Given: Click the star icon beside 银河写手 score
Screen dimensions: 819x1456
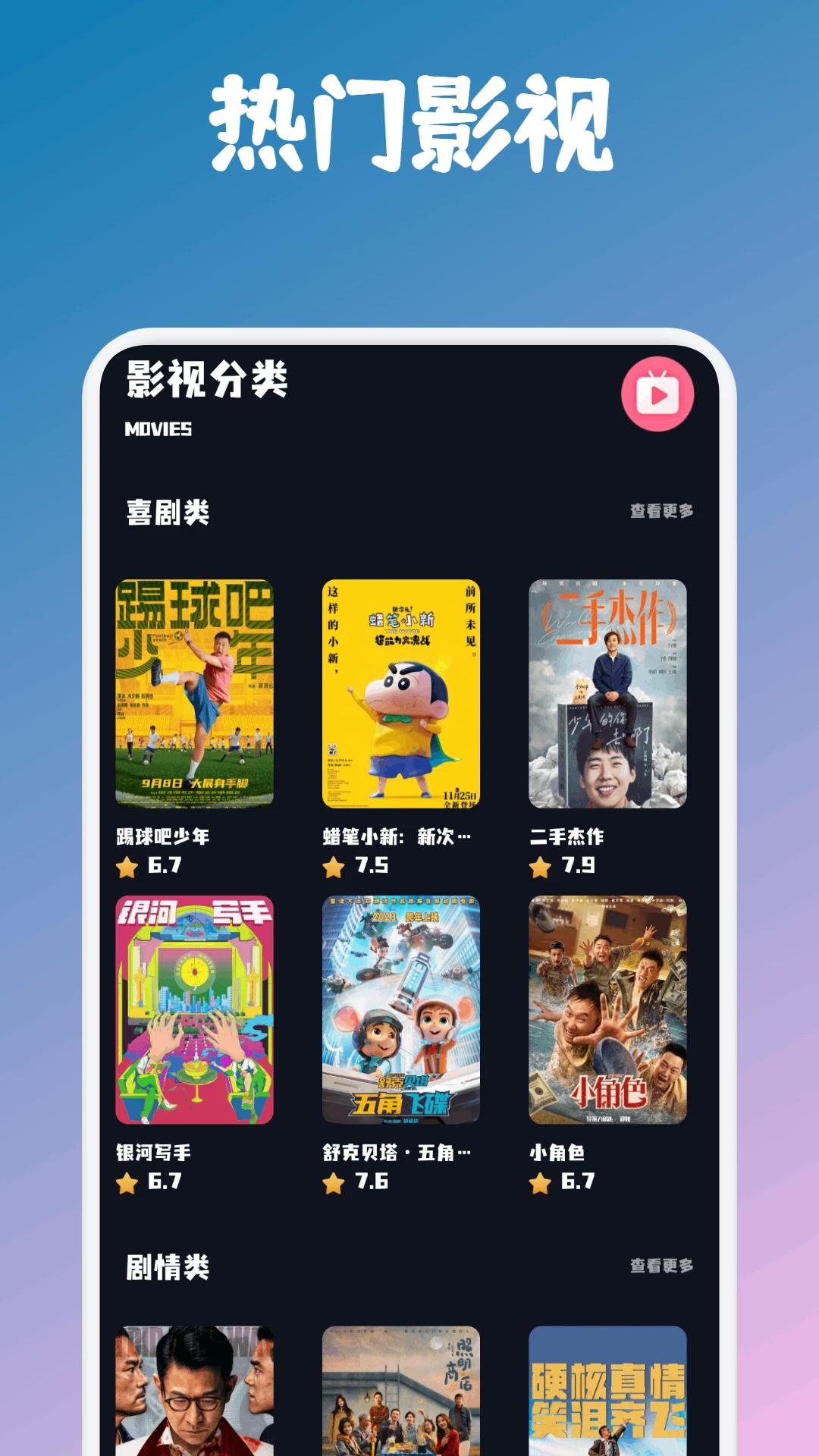Looking at the screenshot, I should [x=127, y=1181].
